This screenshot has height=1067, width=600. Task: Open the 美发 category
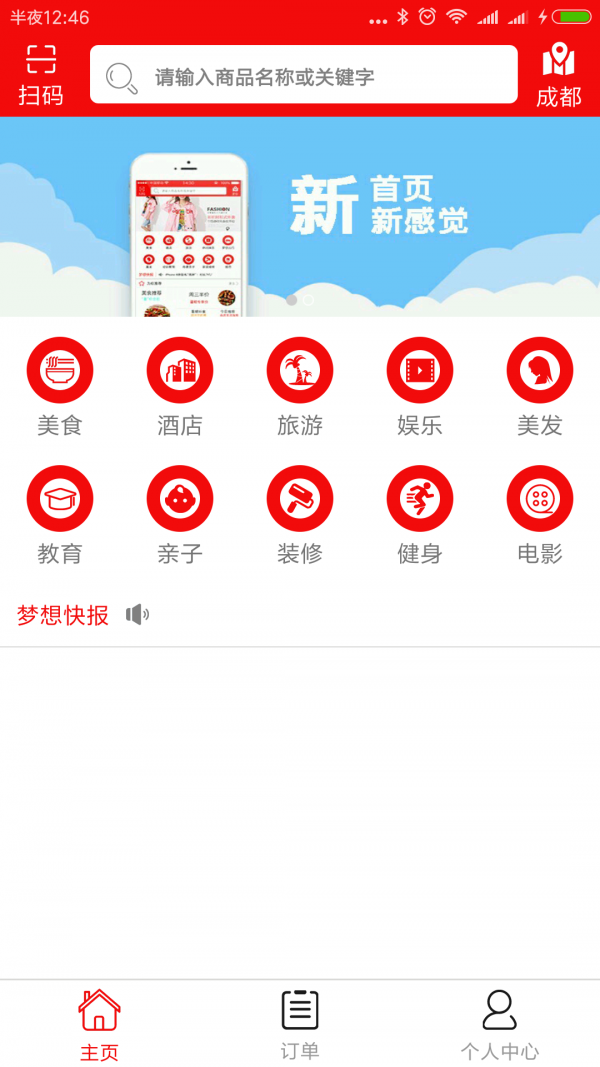click(540, 386)
